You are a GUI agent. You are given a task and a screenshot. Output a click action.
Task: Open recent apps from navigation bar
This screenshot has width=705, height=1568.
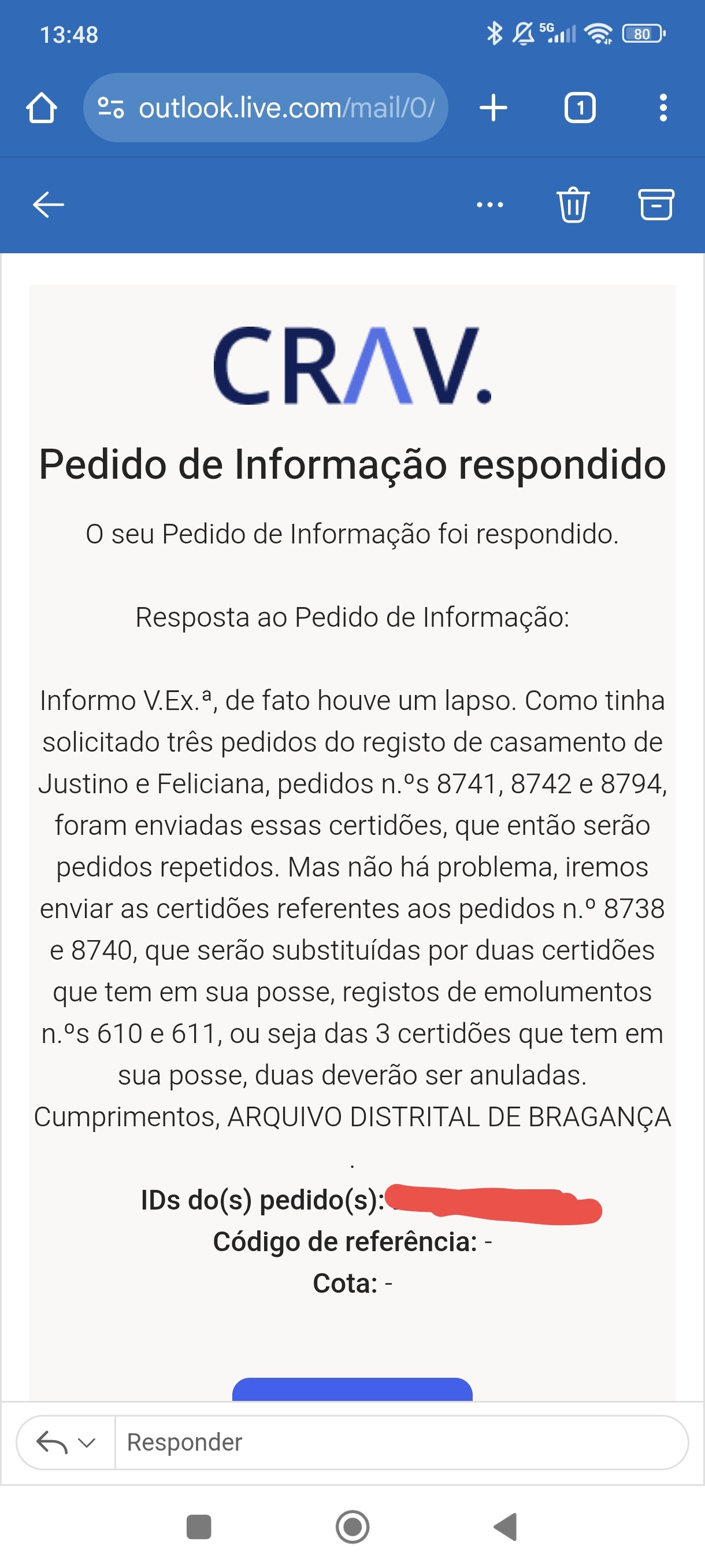click(198, 1526)
